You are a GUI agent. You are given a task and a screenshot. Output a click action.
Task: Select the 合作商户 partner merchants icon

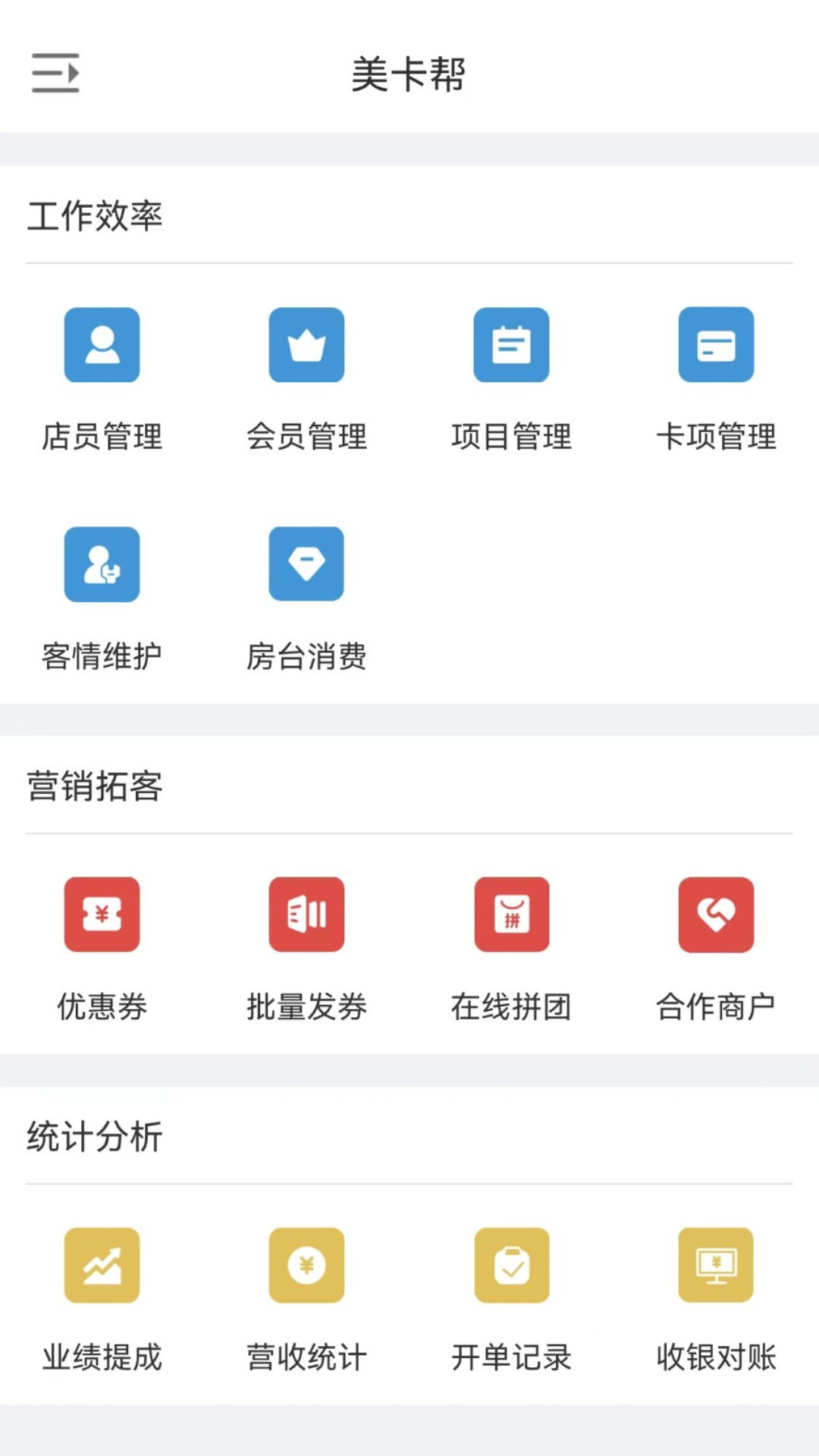tap(716, 915)
